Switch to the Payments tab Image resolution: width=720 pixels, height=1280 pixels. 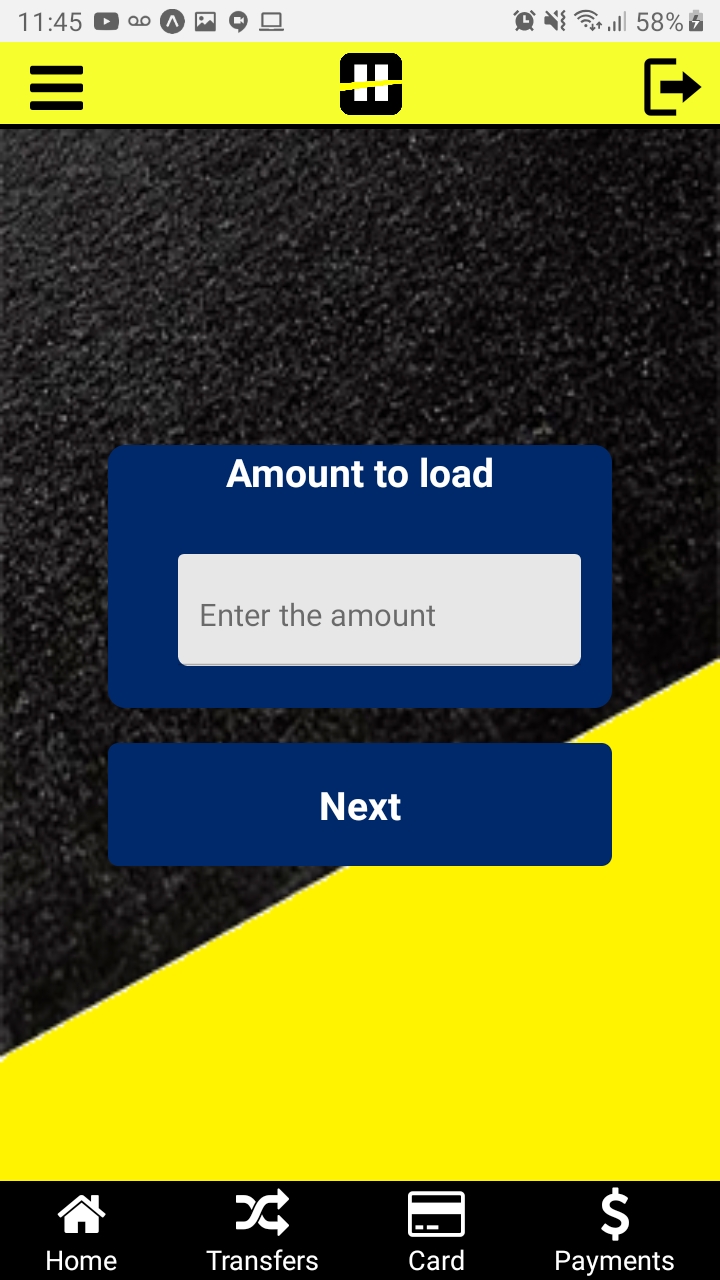point(614,1232)
